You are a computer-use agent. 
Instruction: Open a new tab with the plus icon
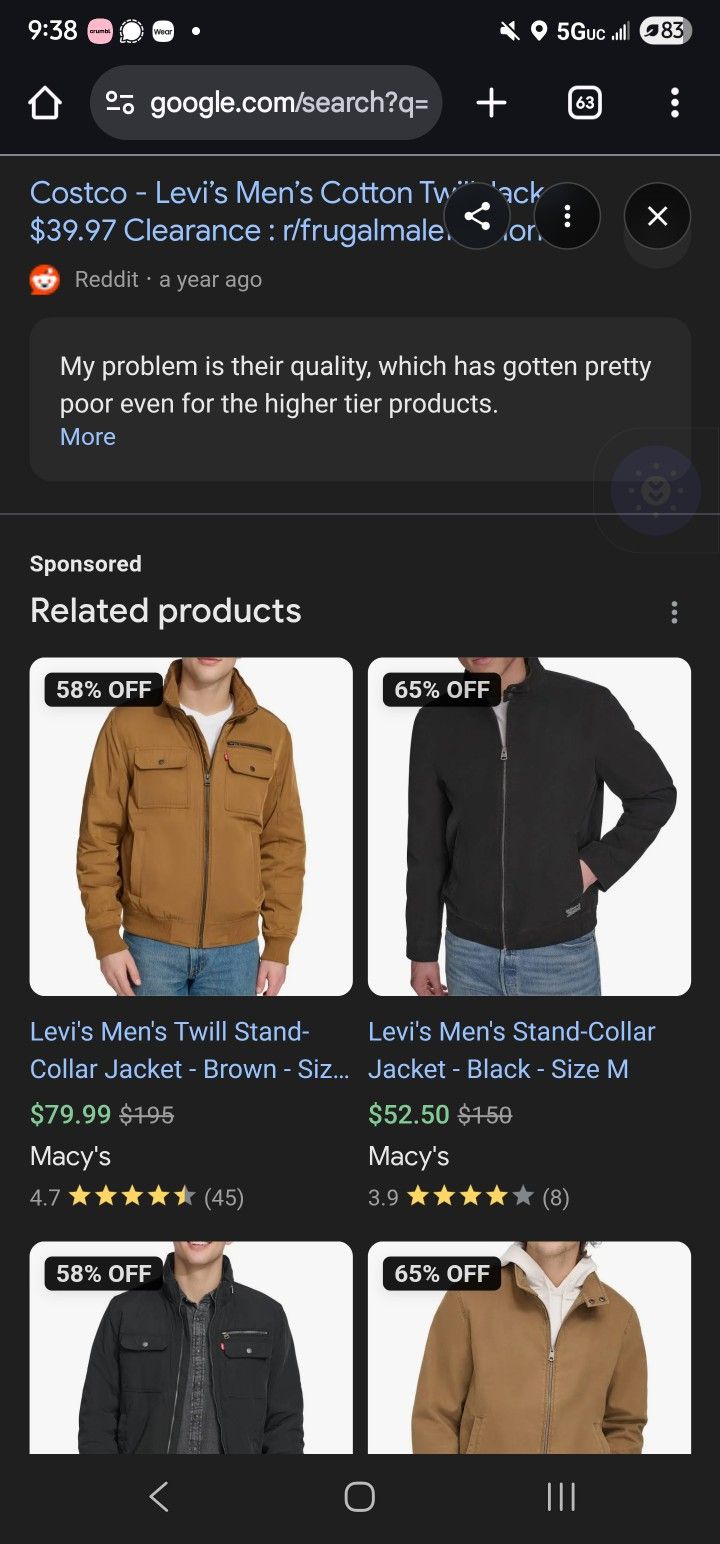490,102
